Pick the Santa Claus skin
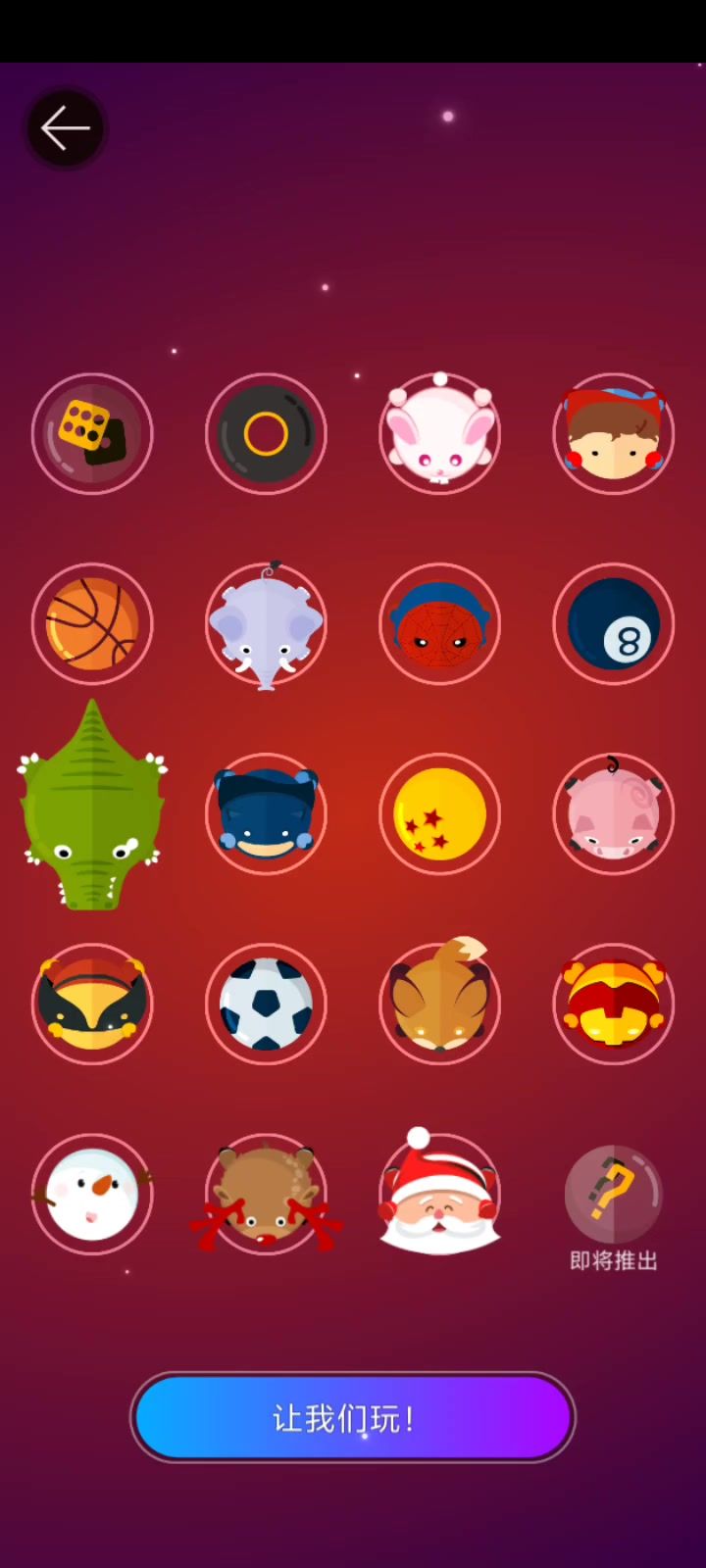Viewport: 706px width, 1568px height. pyautogui.click(x=439, y=1194)
